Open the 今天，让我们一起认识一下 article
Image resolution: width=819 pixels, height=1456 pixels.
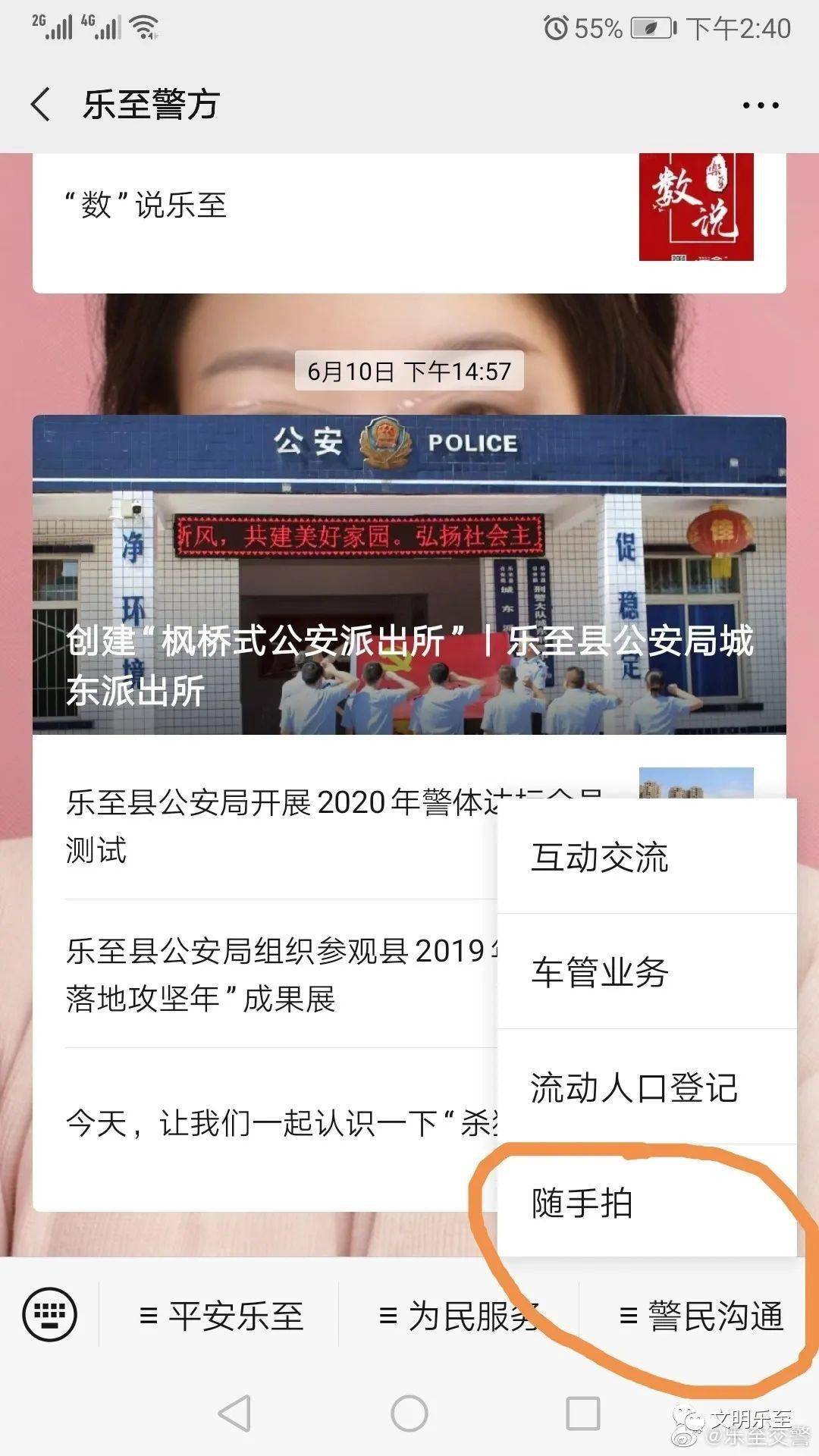(273, 1123)
